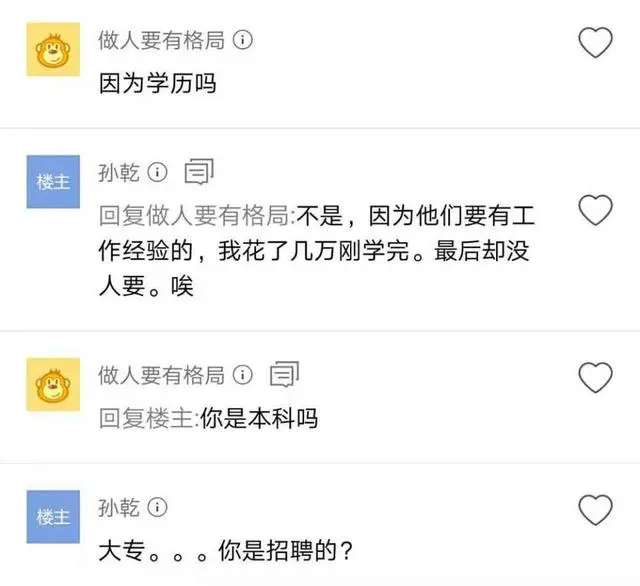Tap the info icon beside 做人要有格局 on "因为学历吗"
Image resolution: width=640 pixels, height=586 pixels.
point(243,40)
